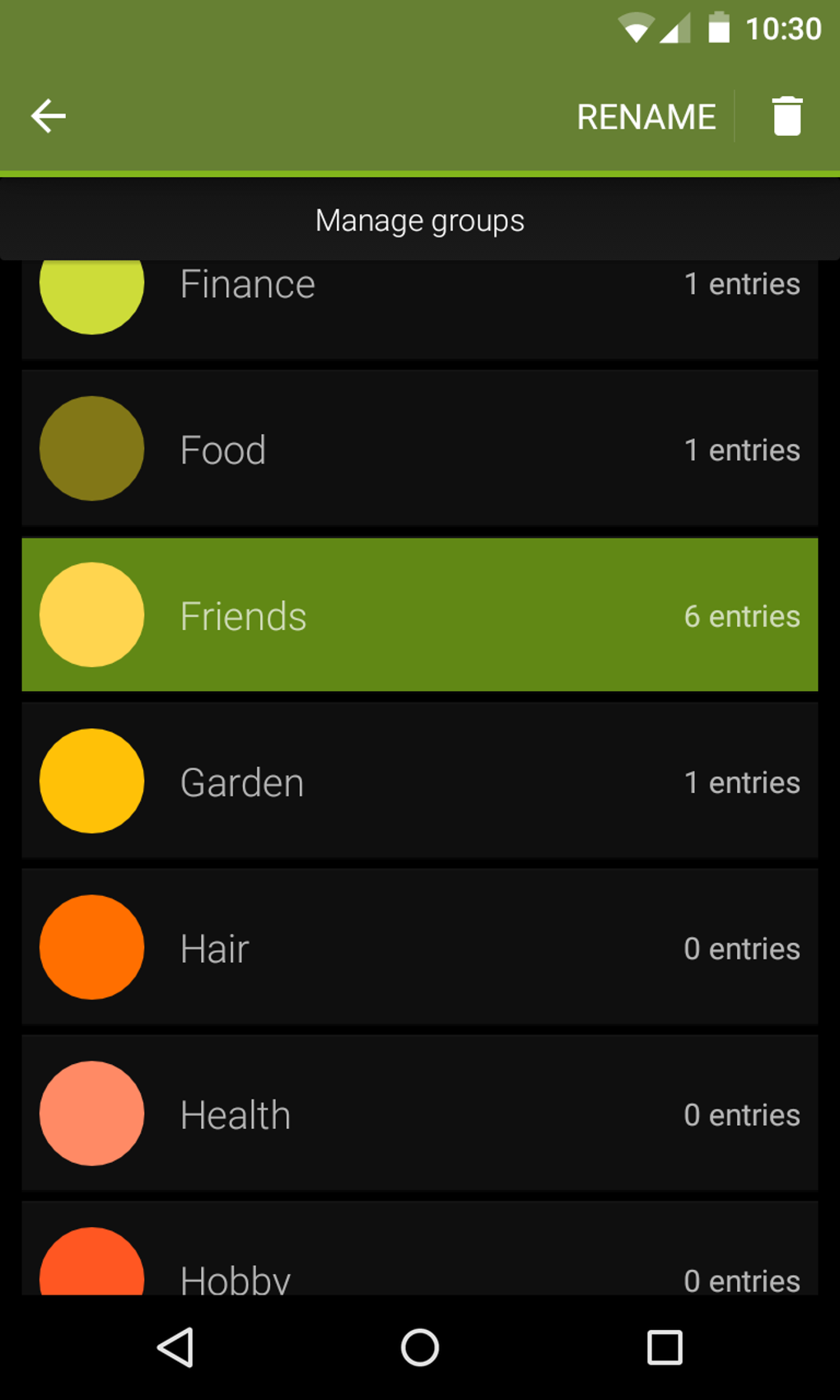
Task: Open the recent apps overview
Action: [x=665, y=1348]
